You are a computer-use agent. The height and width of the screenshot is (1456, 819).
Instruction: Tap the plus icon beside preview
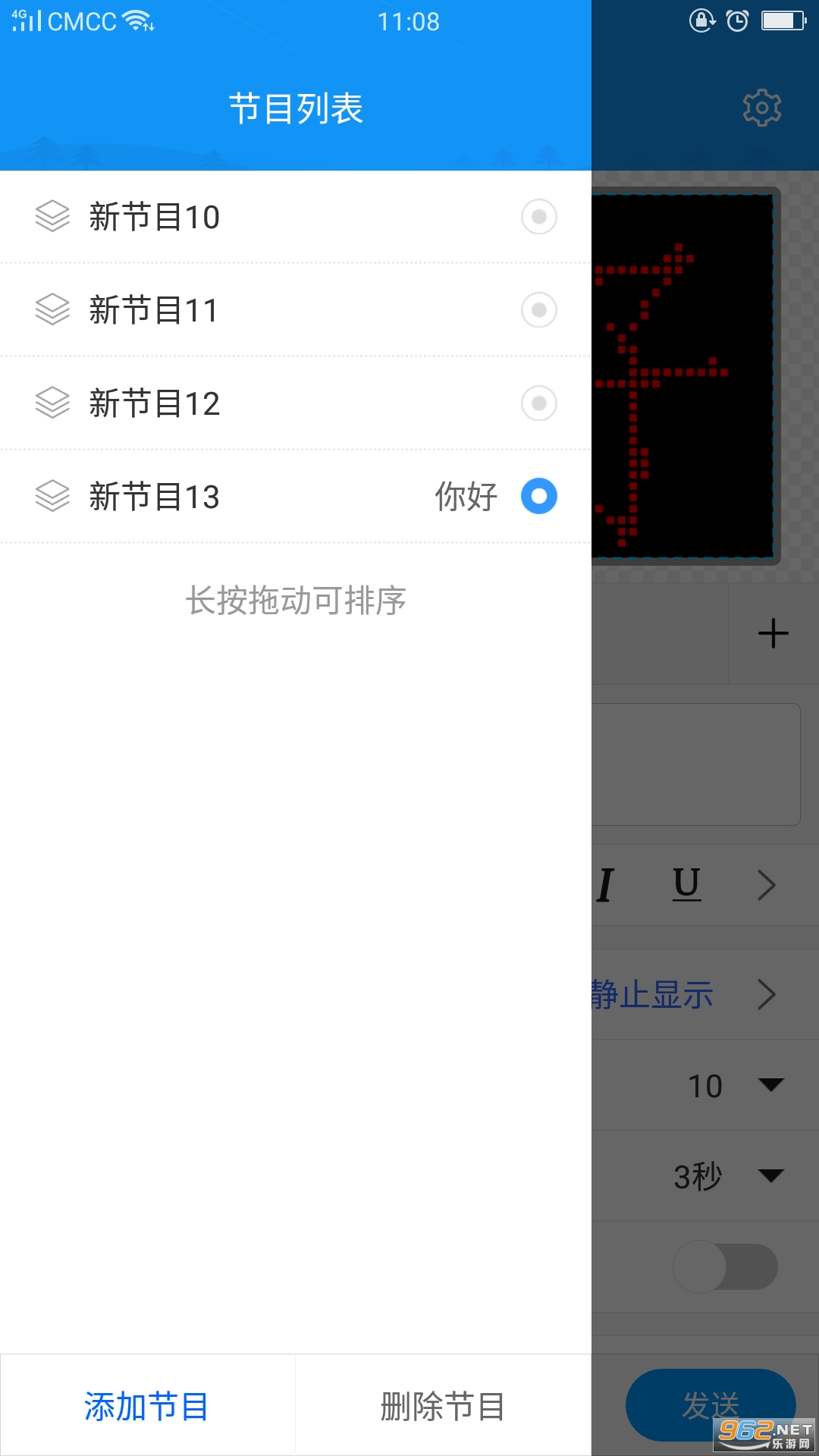(773, 633)
